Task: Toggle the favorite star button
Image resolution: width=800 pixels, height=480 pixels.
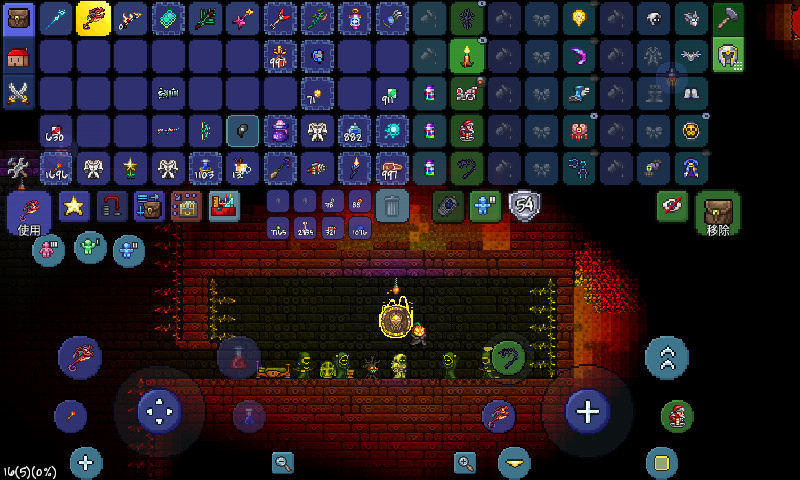Action: pos(73,206)
